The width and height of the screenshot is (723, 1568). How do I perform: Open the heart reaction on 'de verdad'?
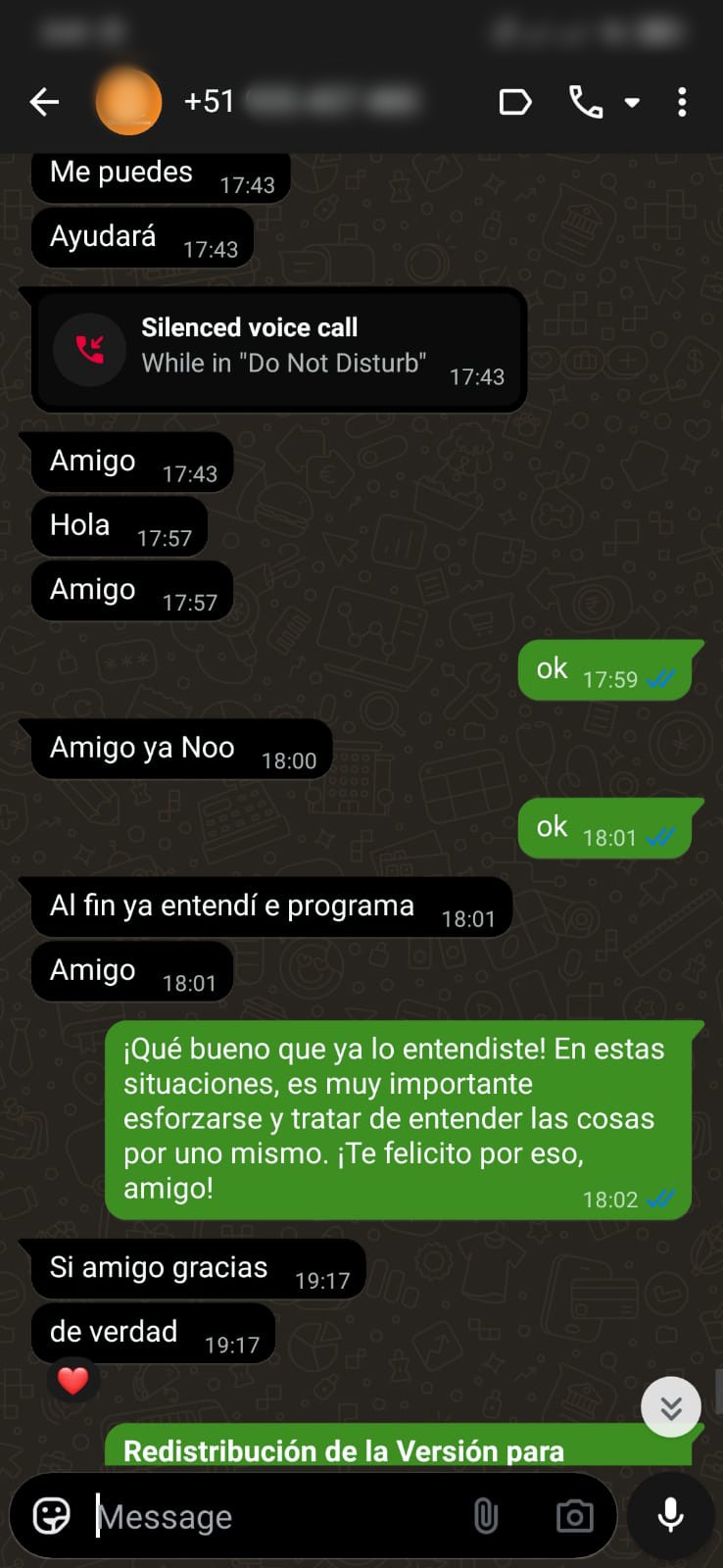coord(73,1381)
